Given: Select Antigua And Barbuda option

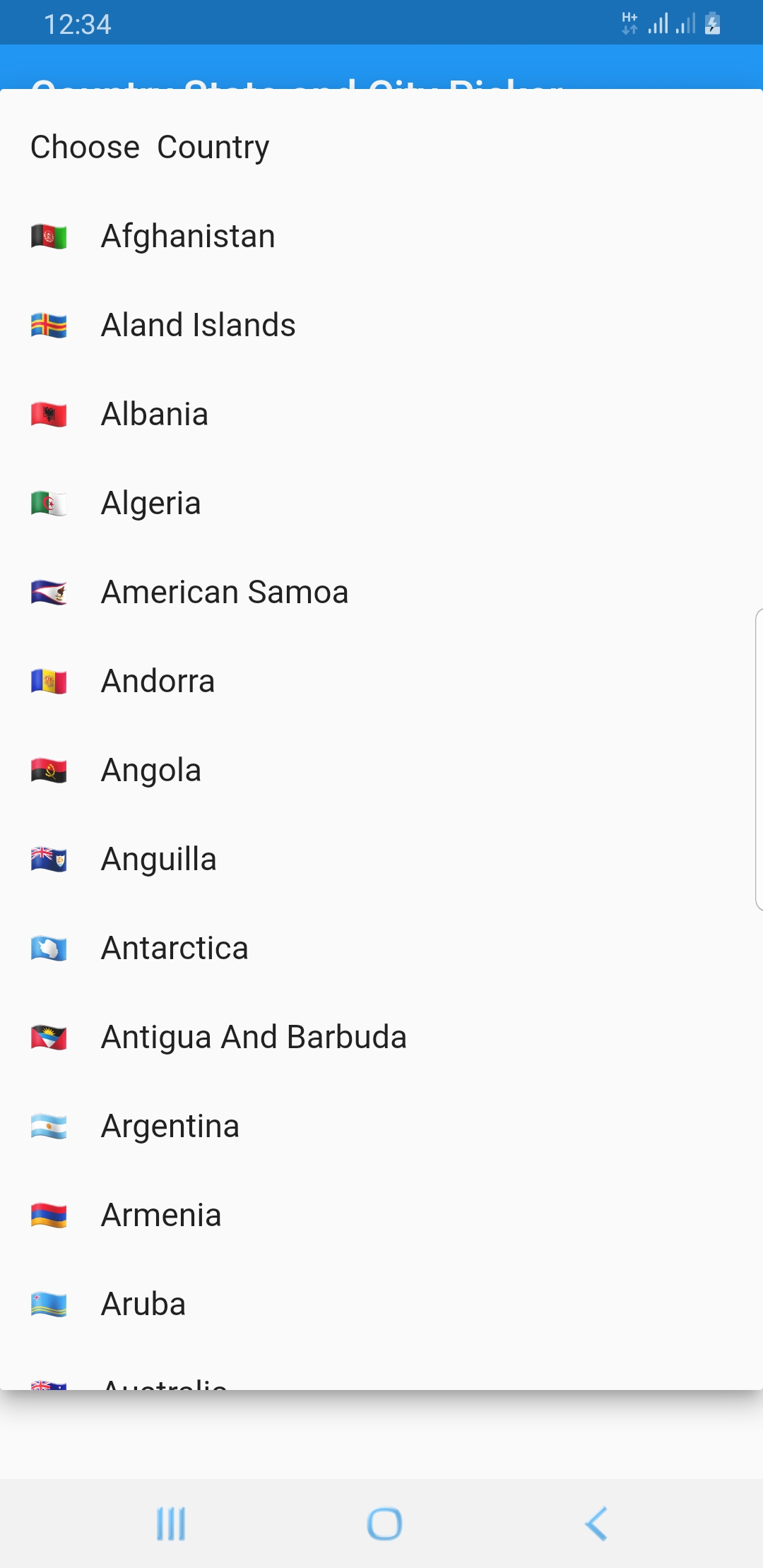Looking at the screenshot, I should [x=254, y=1037].
